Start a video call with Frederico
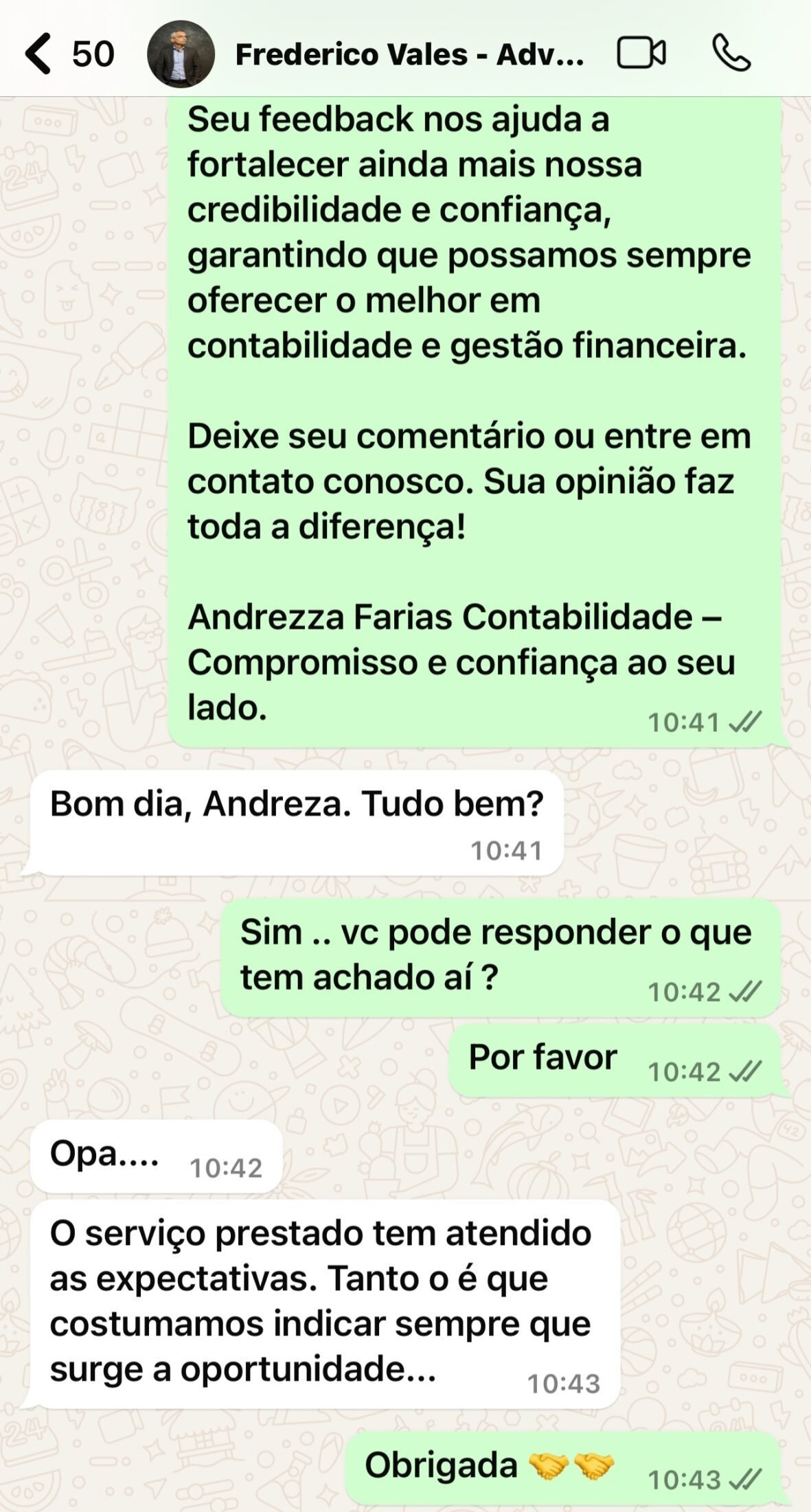Screen dimensions: 811x1512 pyautogui.click(x=641, y=54)
